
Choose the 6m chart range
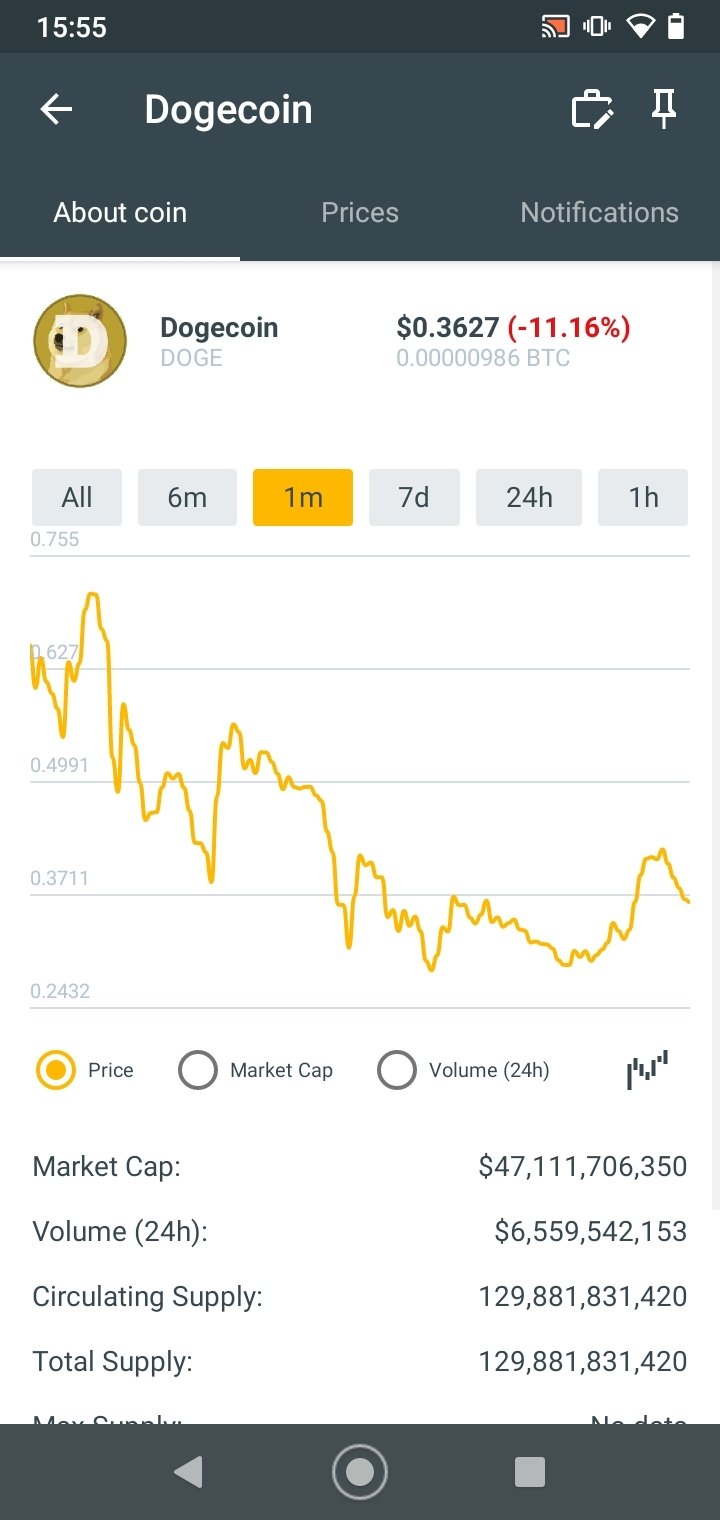[x=187, y=497]
